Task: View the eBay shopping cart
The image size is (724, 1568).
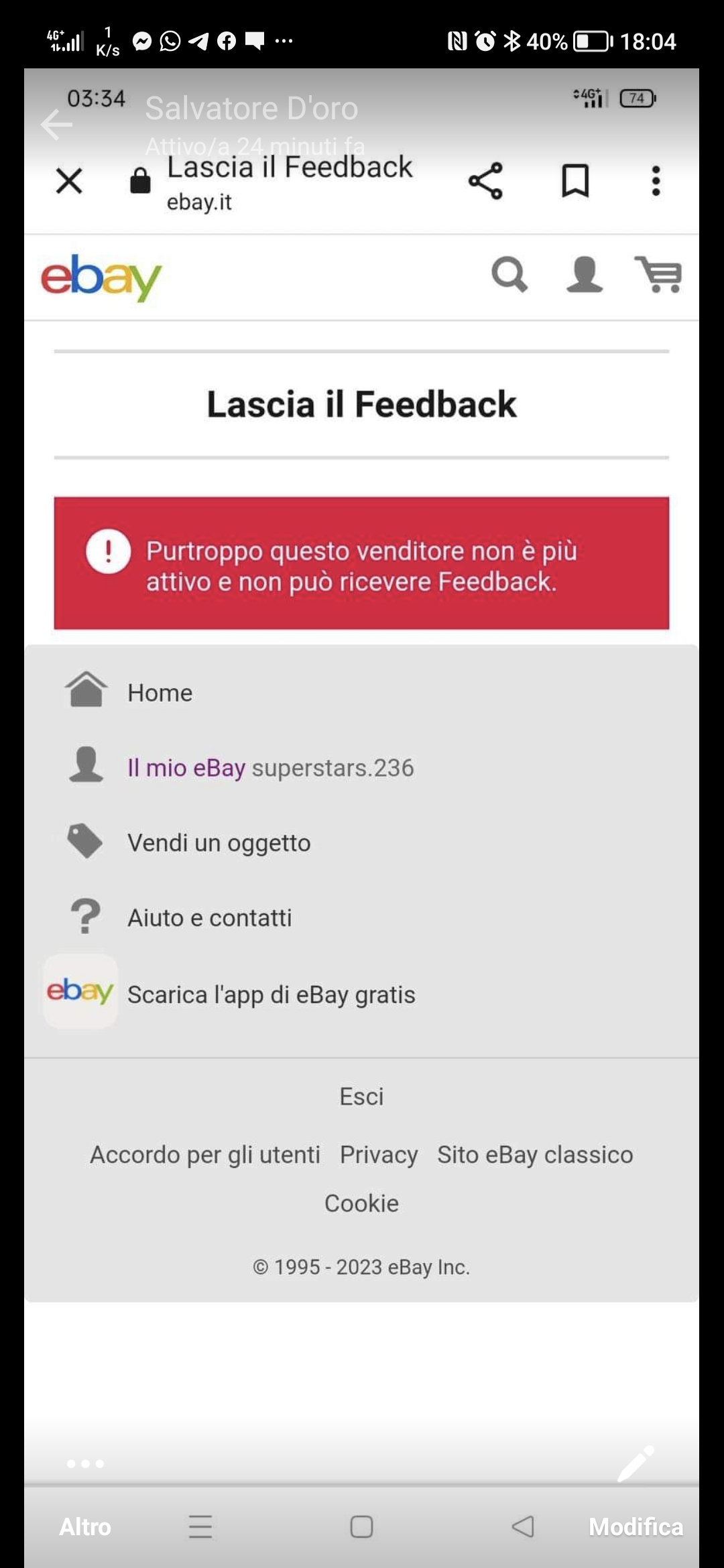Action: point(658,275)
